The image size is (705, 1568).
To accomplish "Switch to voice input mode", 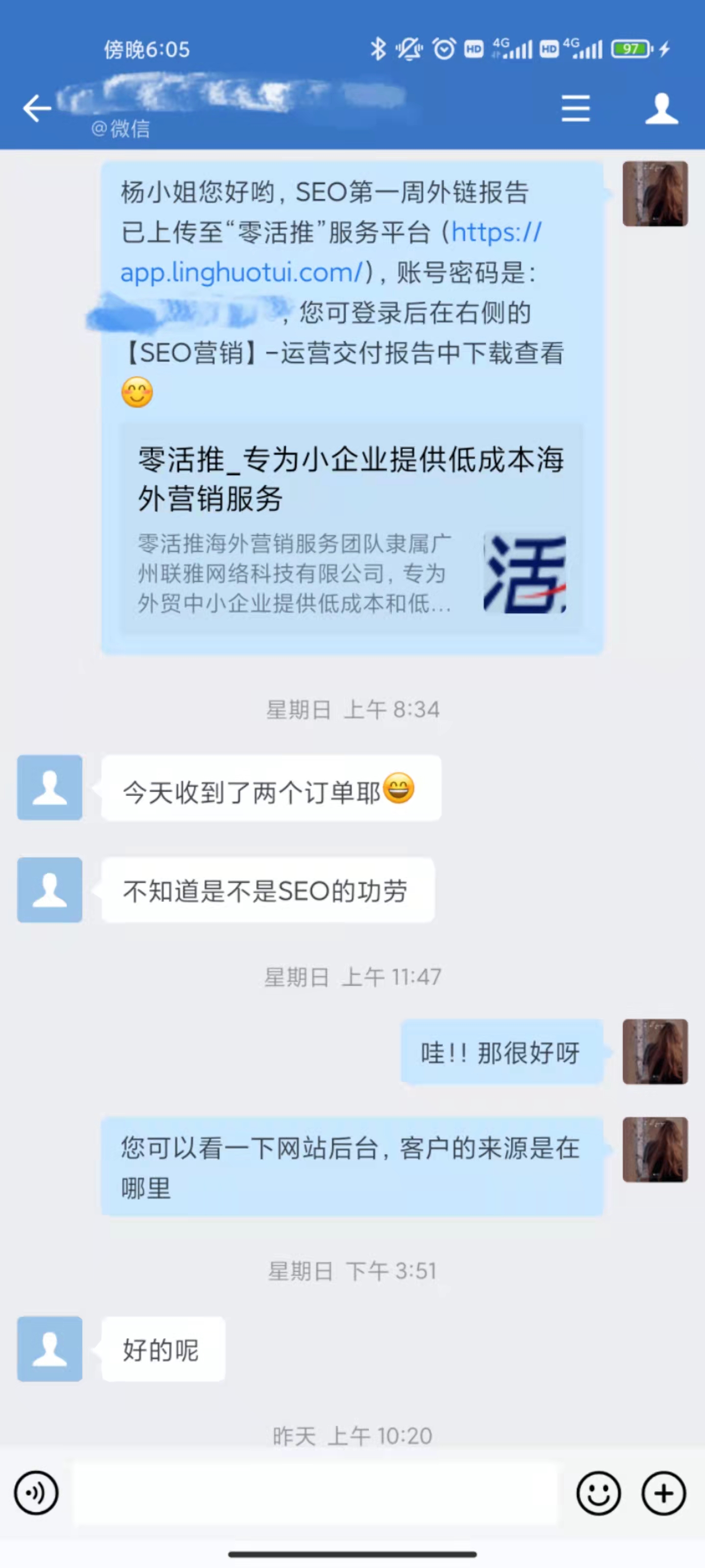I will pos(37,1493).
